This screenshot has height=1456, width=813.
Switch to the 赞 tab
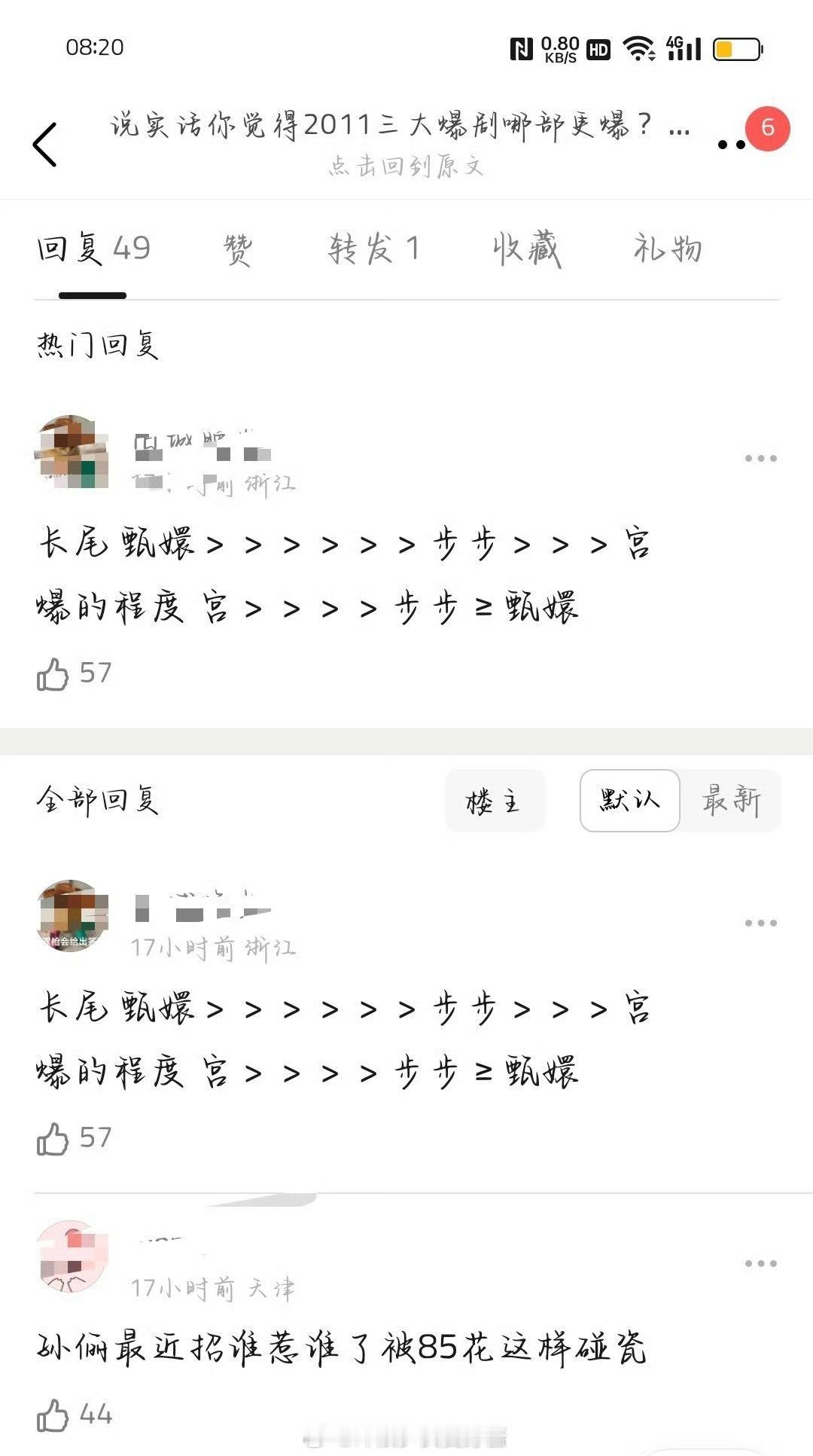coord(237,251)
